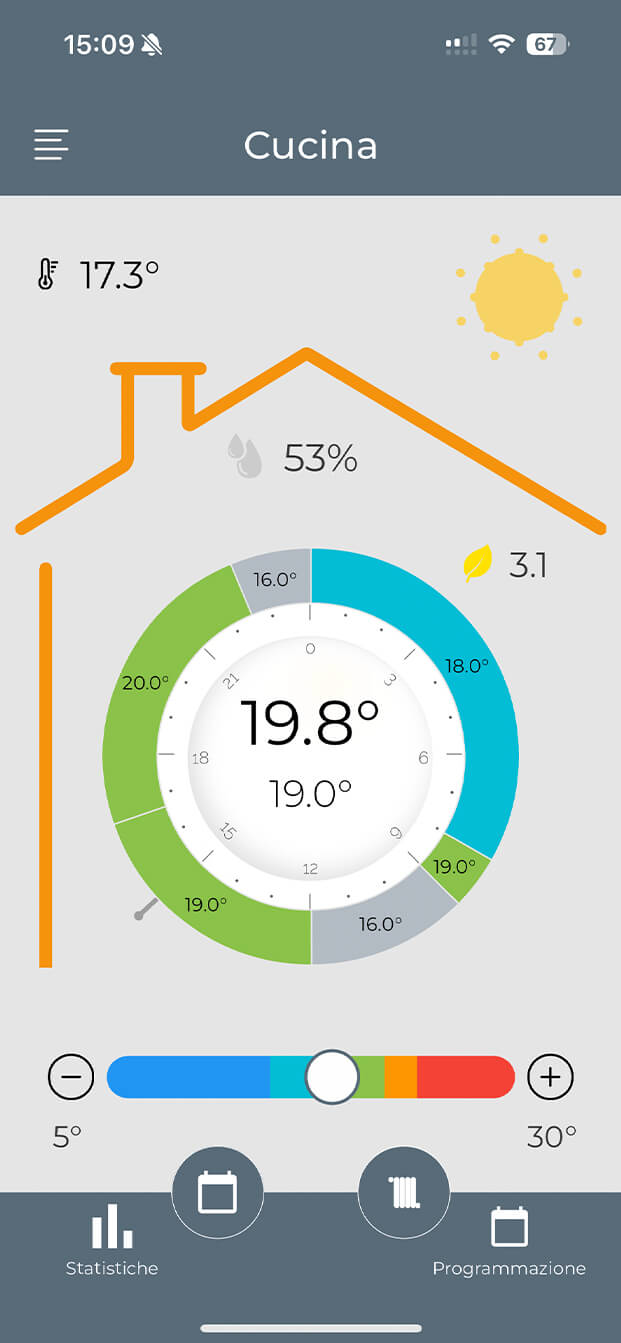Open the Programmazione tab
The width and height of the screenshot is (621, 1343).
pyautogui.click(x=508, y=1240)
